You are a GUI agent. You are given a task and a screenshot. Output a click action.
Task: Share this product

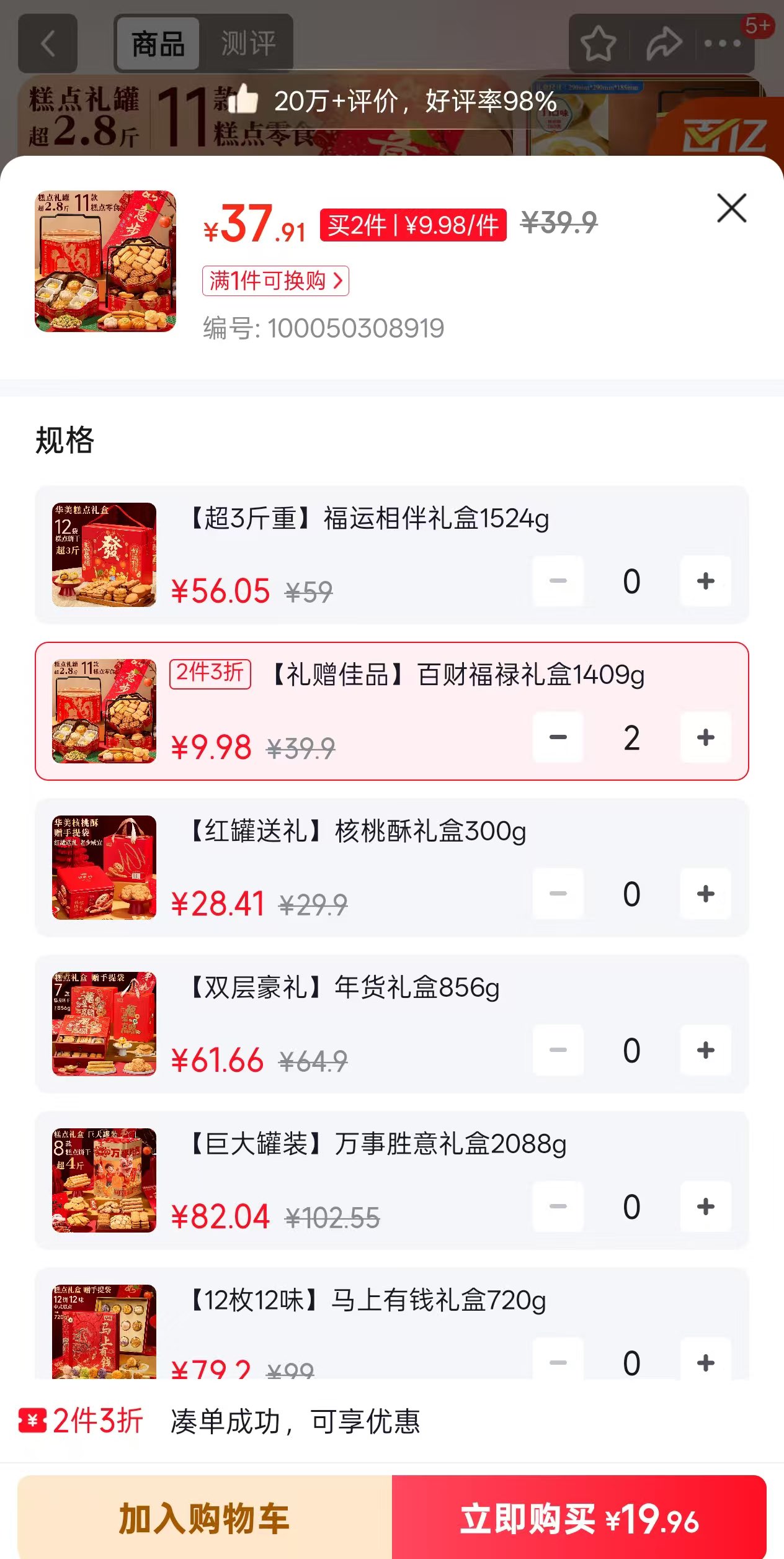(664, 43)
